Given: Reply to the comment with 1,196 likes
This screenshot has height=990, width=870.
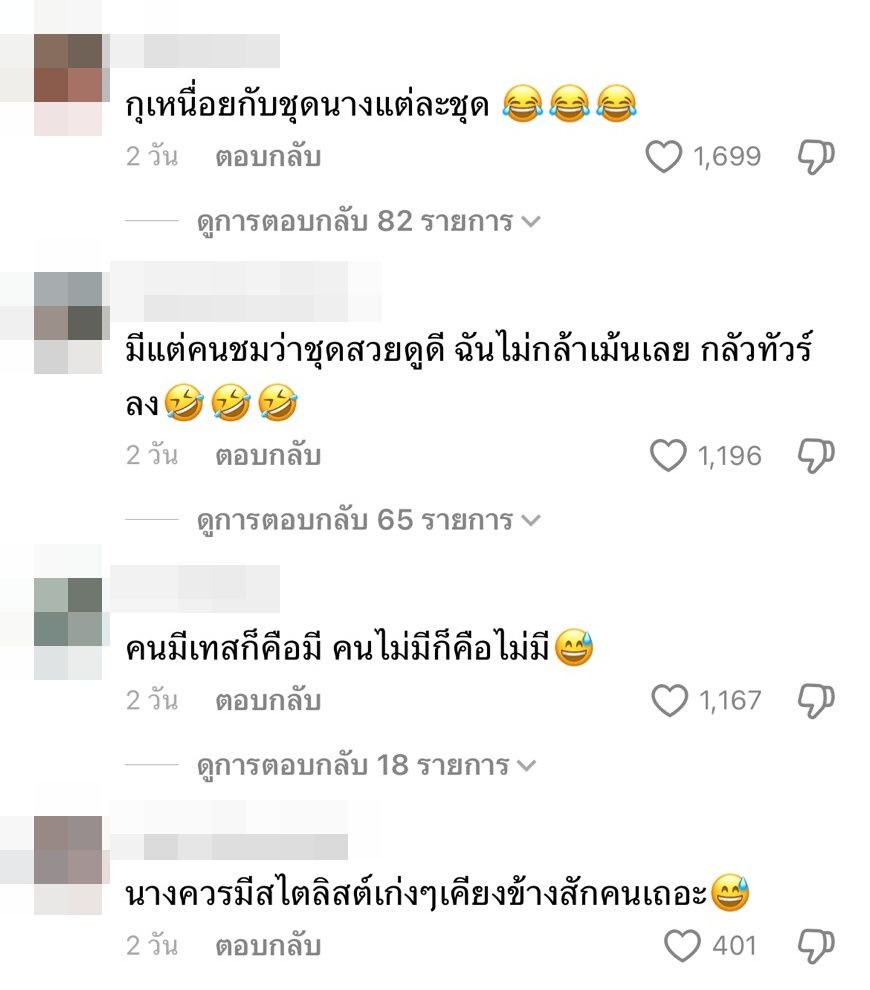Looking at the screenshot, I should [x=268, y=456].
